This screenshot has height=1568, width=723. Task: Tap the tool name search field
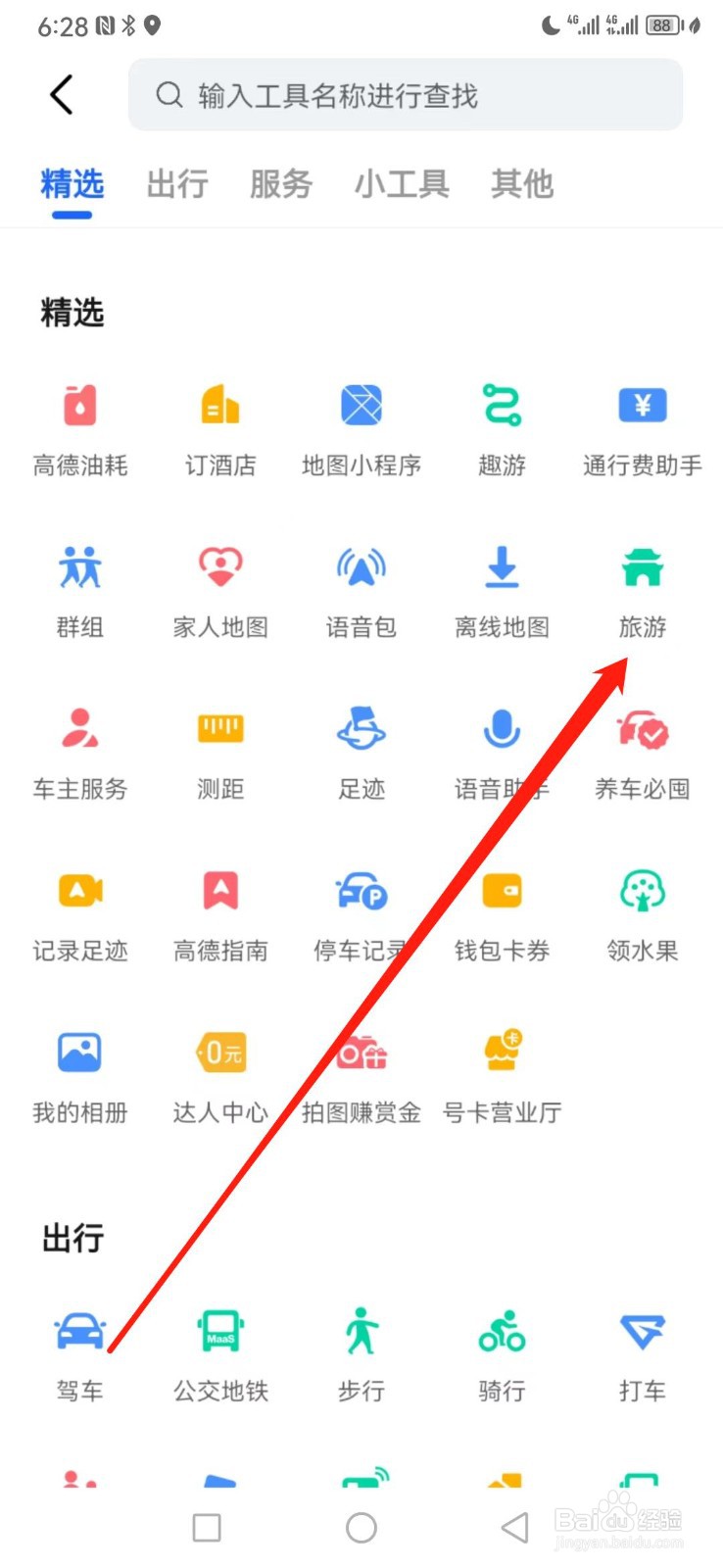point(405,95)
